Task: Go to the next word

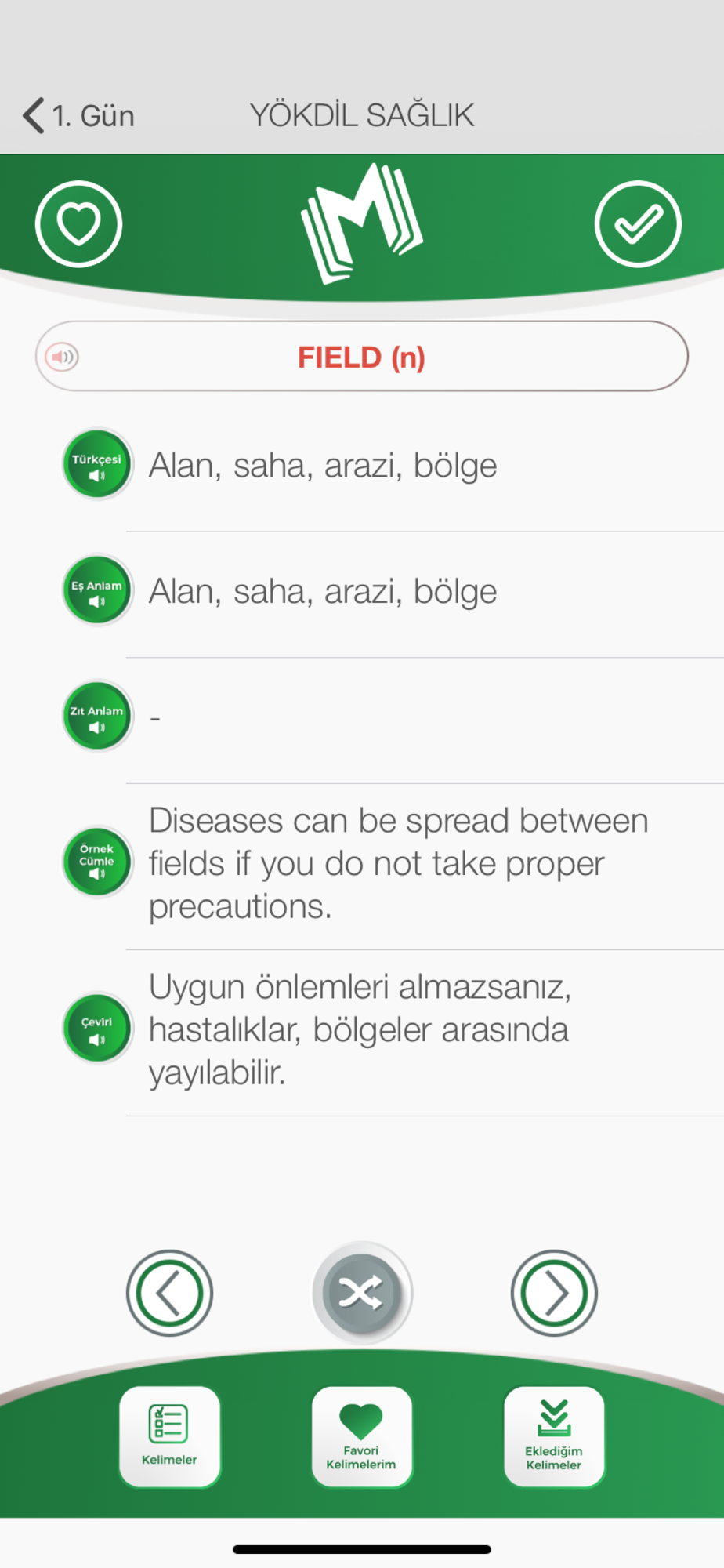Action: click(x=554, y=1294)
